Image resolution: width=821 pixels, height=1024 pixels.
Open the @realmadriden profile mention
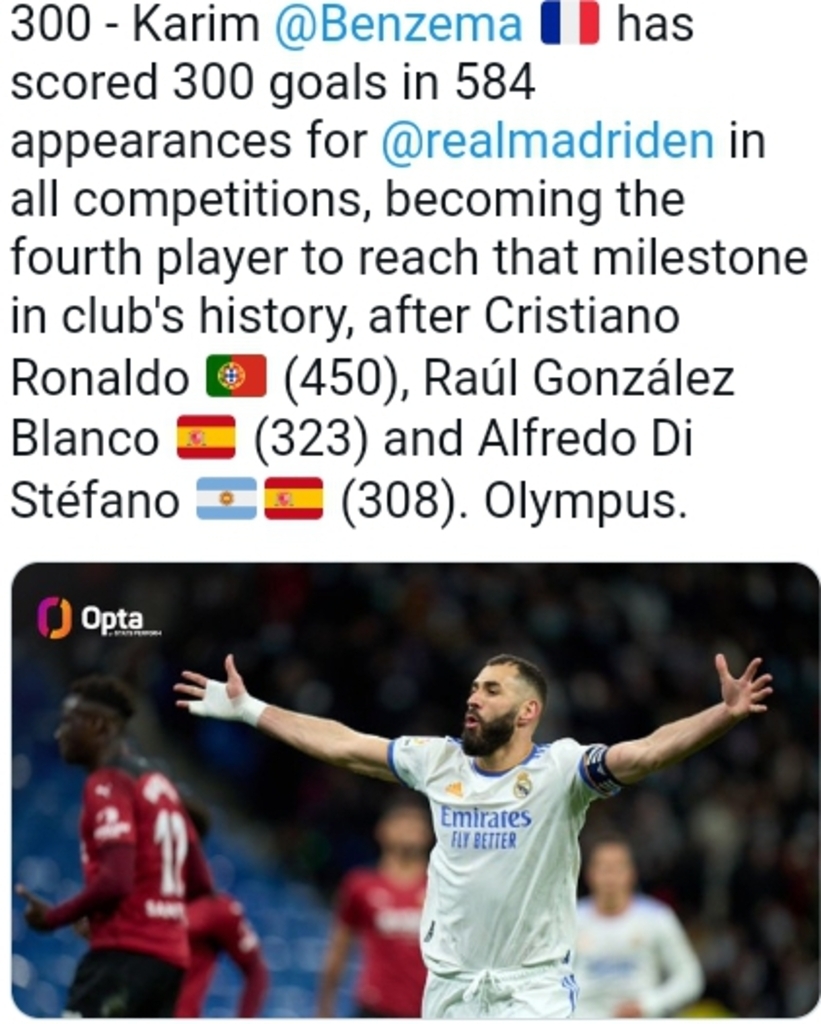click(548, 142)
